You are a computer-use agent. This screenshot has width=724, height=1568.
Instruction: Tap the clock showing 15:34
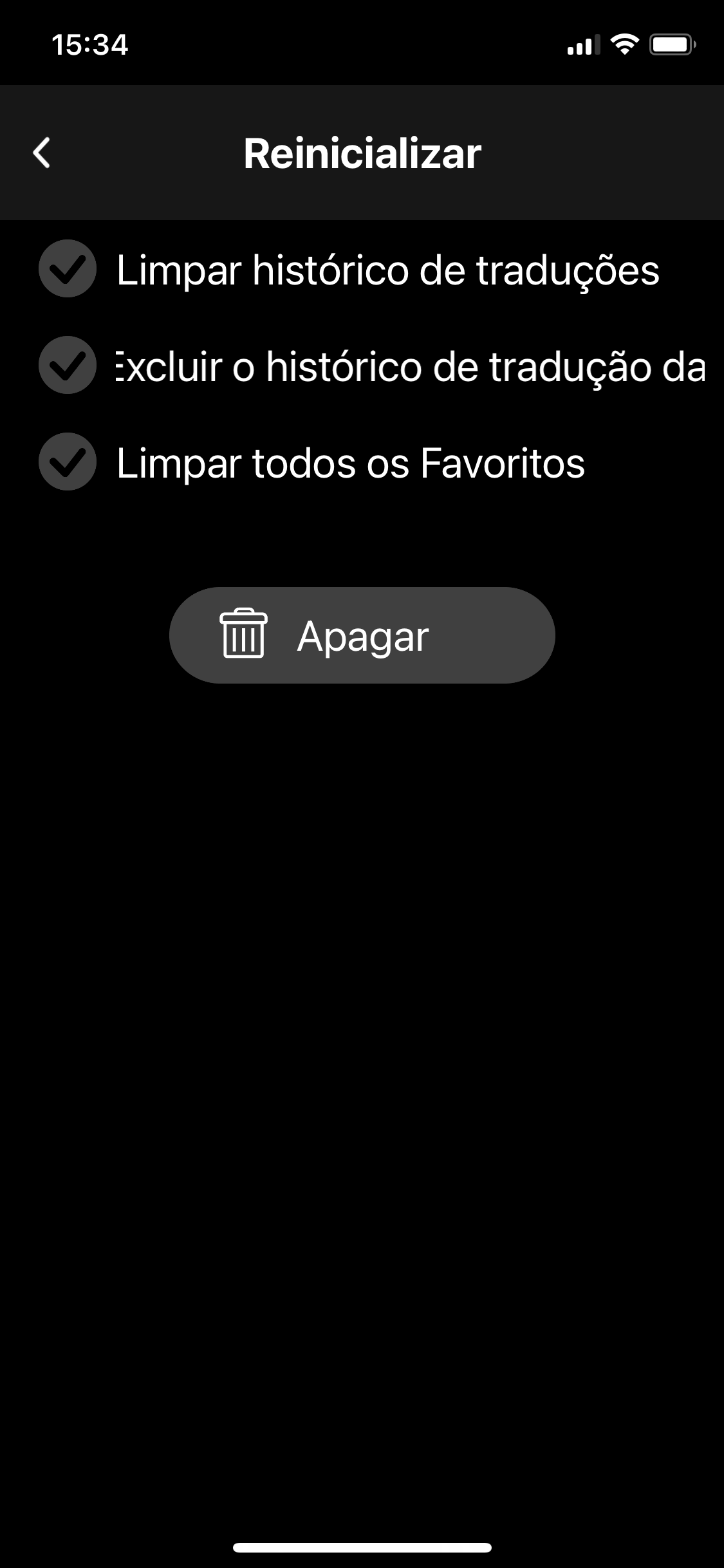coord(90,44)
